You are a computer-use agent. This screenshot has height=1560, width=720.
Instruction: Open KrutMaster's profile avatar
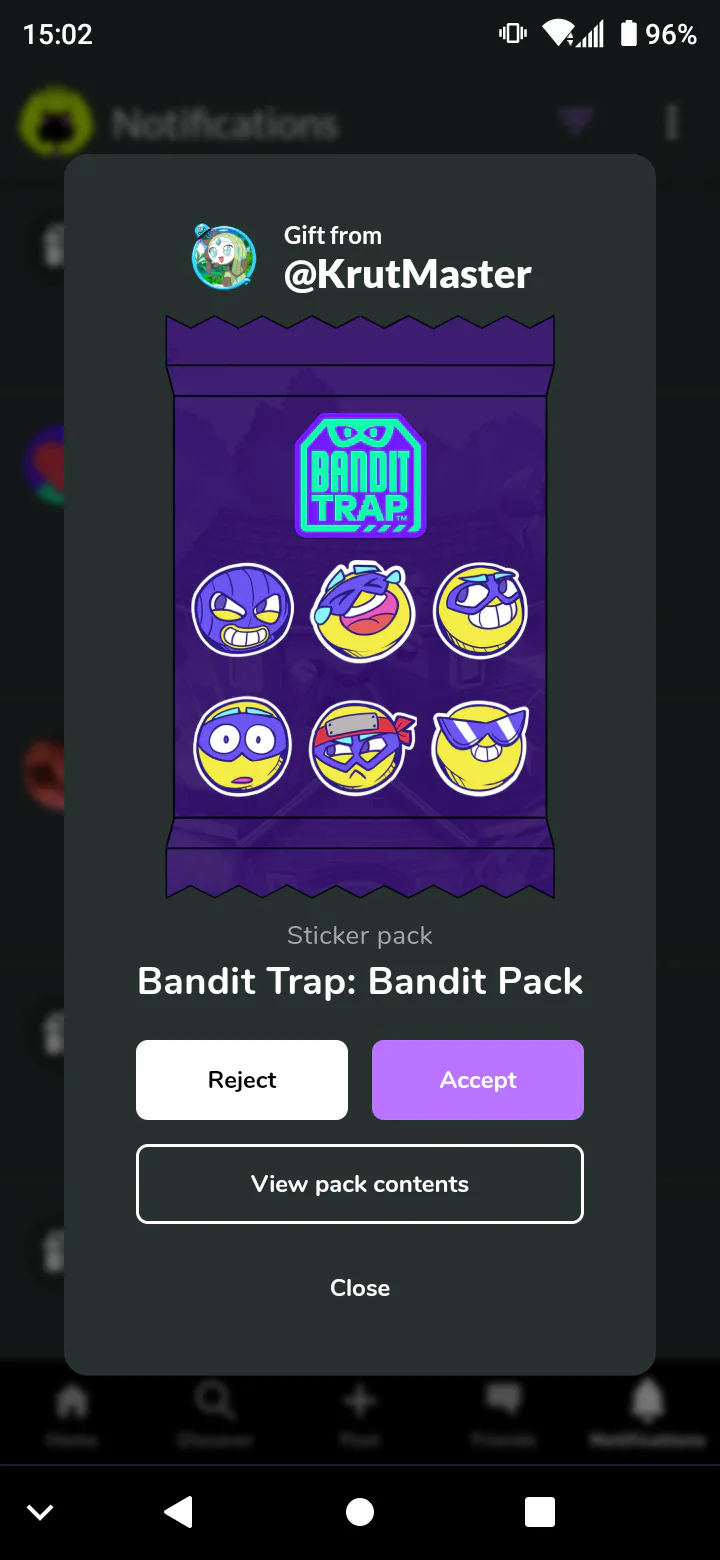coord(224,257)
